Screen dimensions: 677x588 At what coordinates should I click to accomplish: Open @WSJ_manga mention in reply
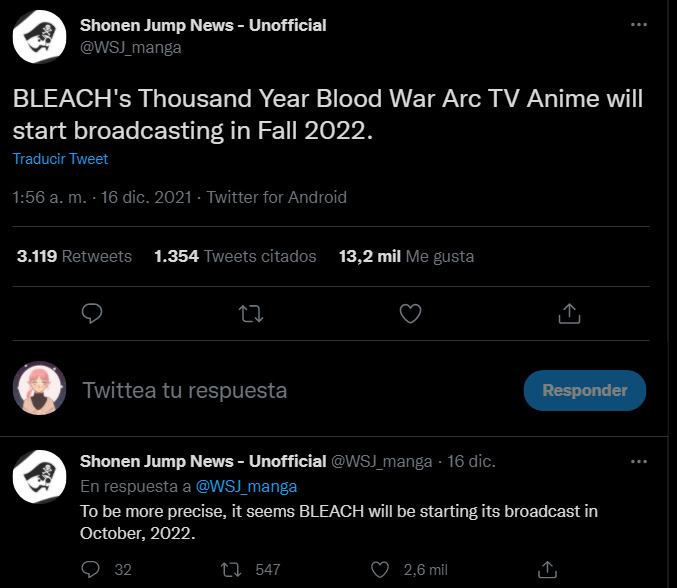point(246,486)
